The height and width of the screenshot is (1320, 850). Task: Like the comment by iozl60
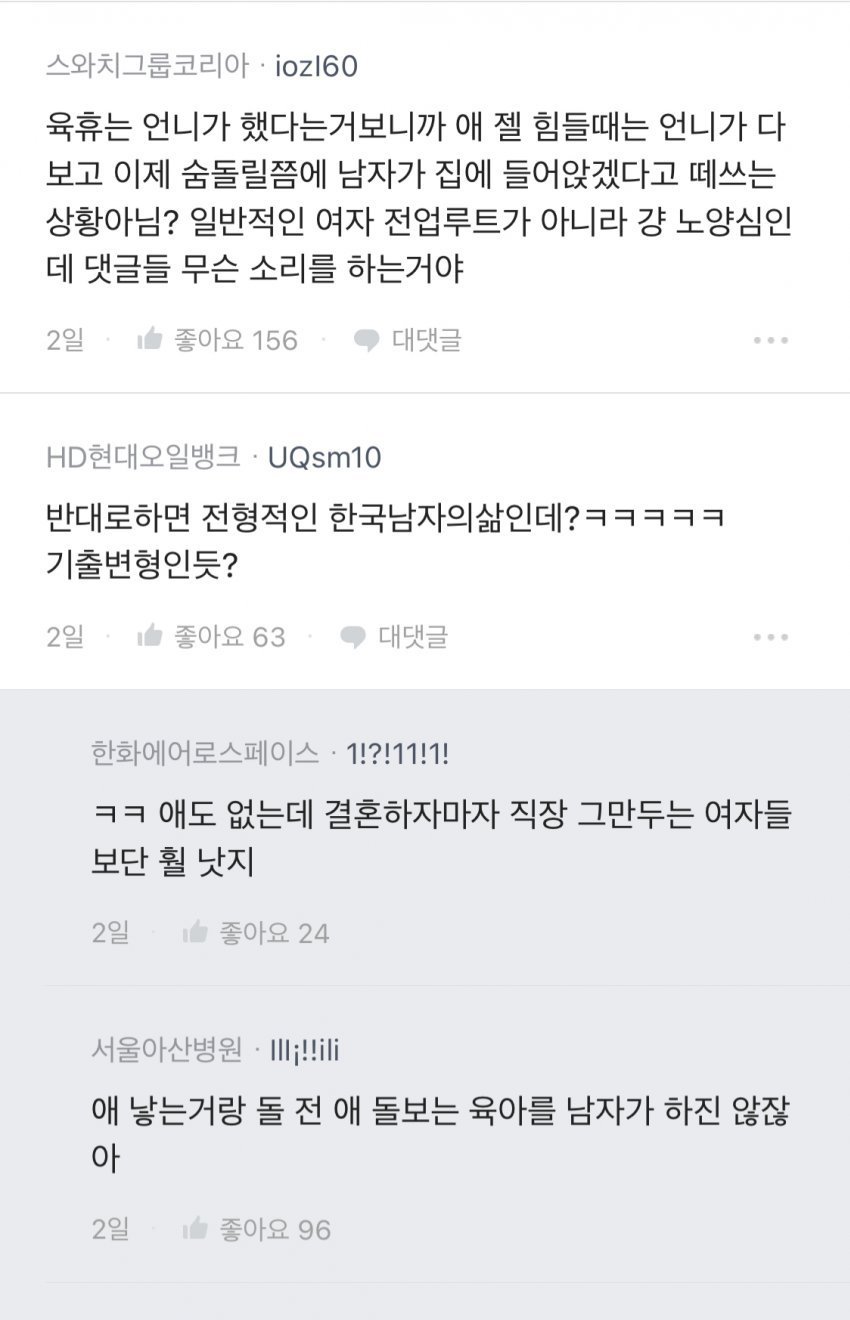pos(150,340)
